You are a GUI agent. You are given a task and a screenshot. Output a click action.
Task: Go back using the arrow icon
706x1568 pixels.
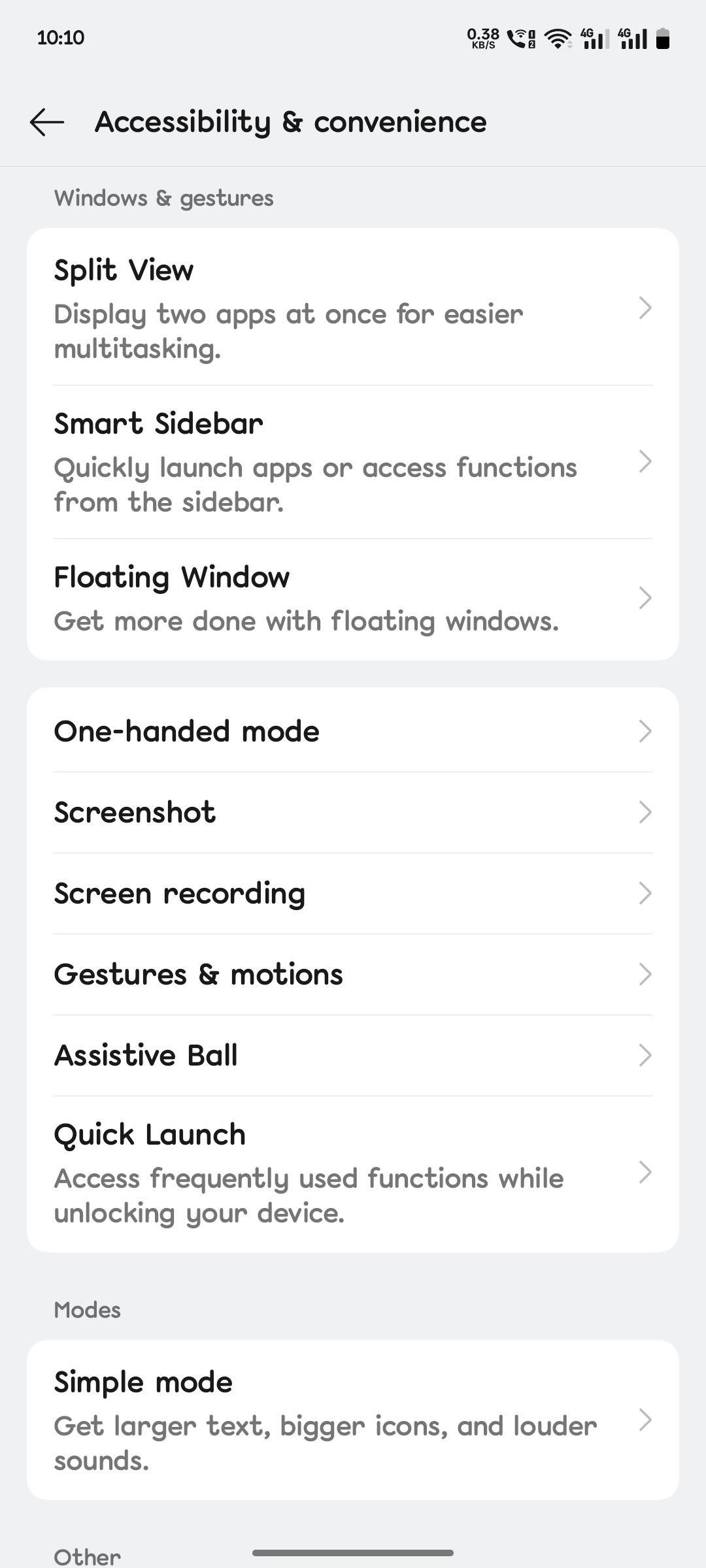coord(47,122)
